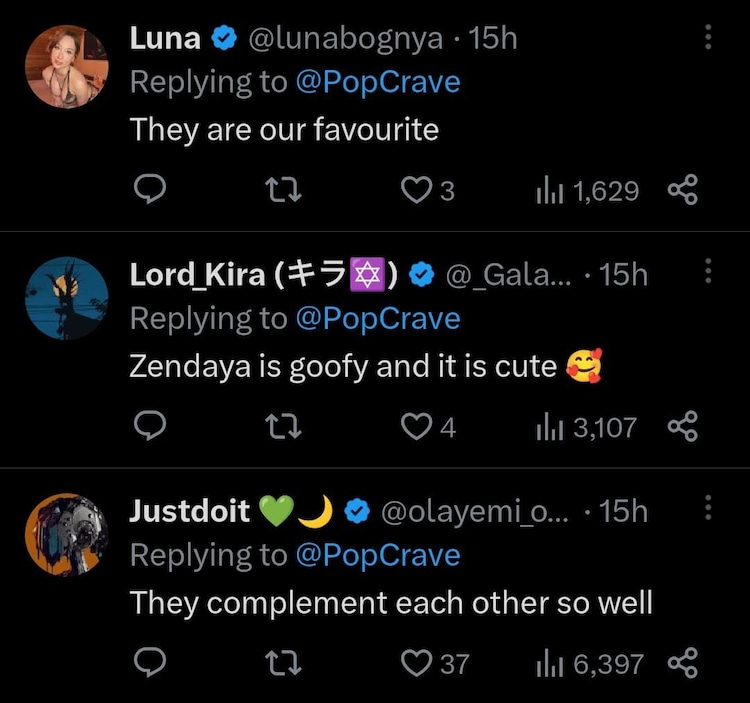Like Lord_Kira's Zendaya tweet
Image resolution: width=750 pixels, height=703 pixels.
416,427
